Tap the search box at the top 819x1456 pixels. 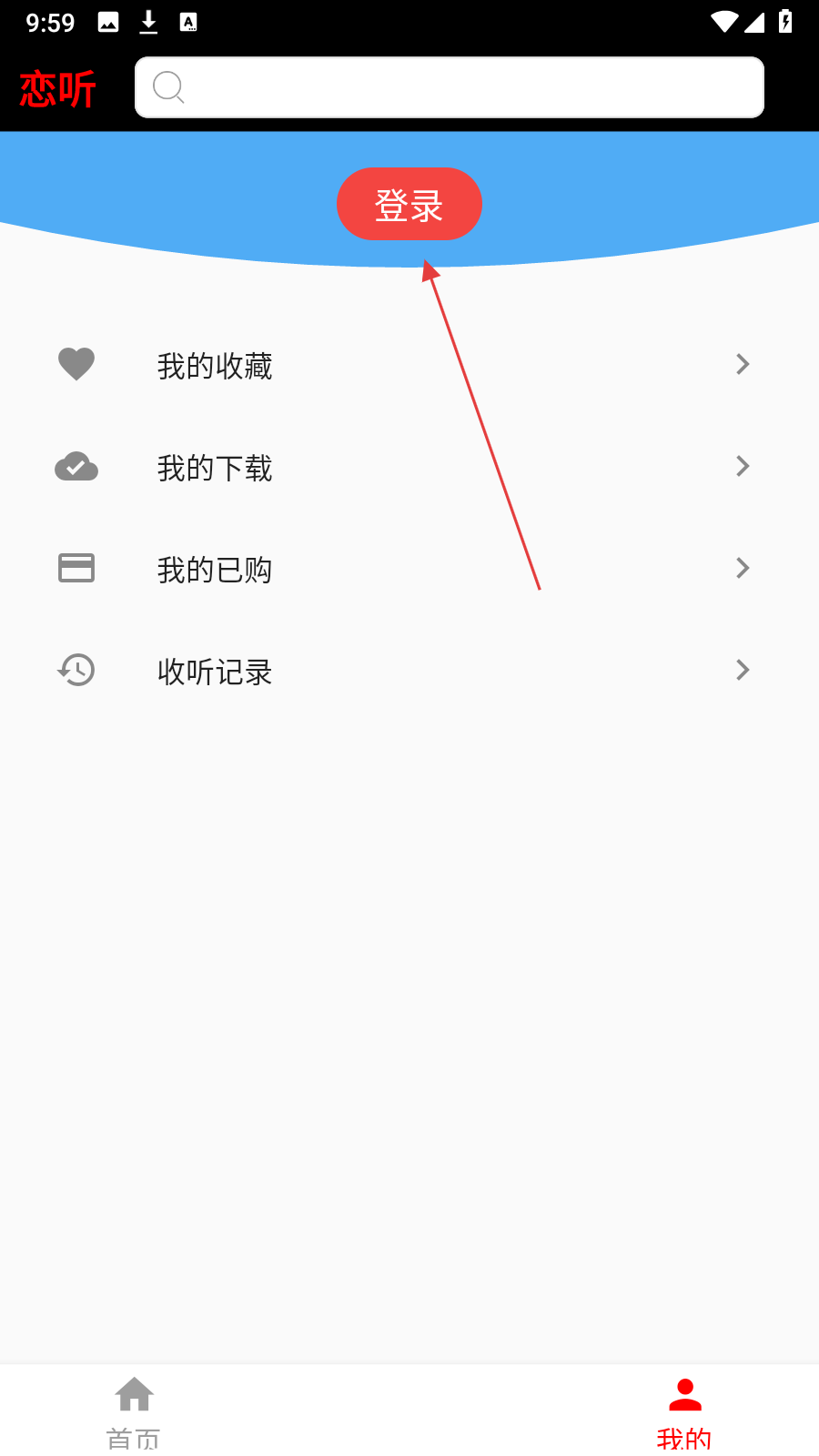point(450,87)
